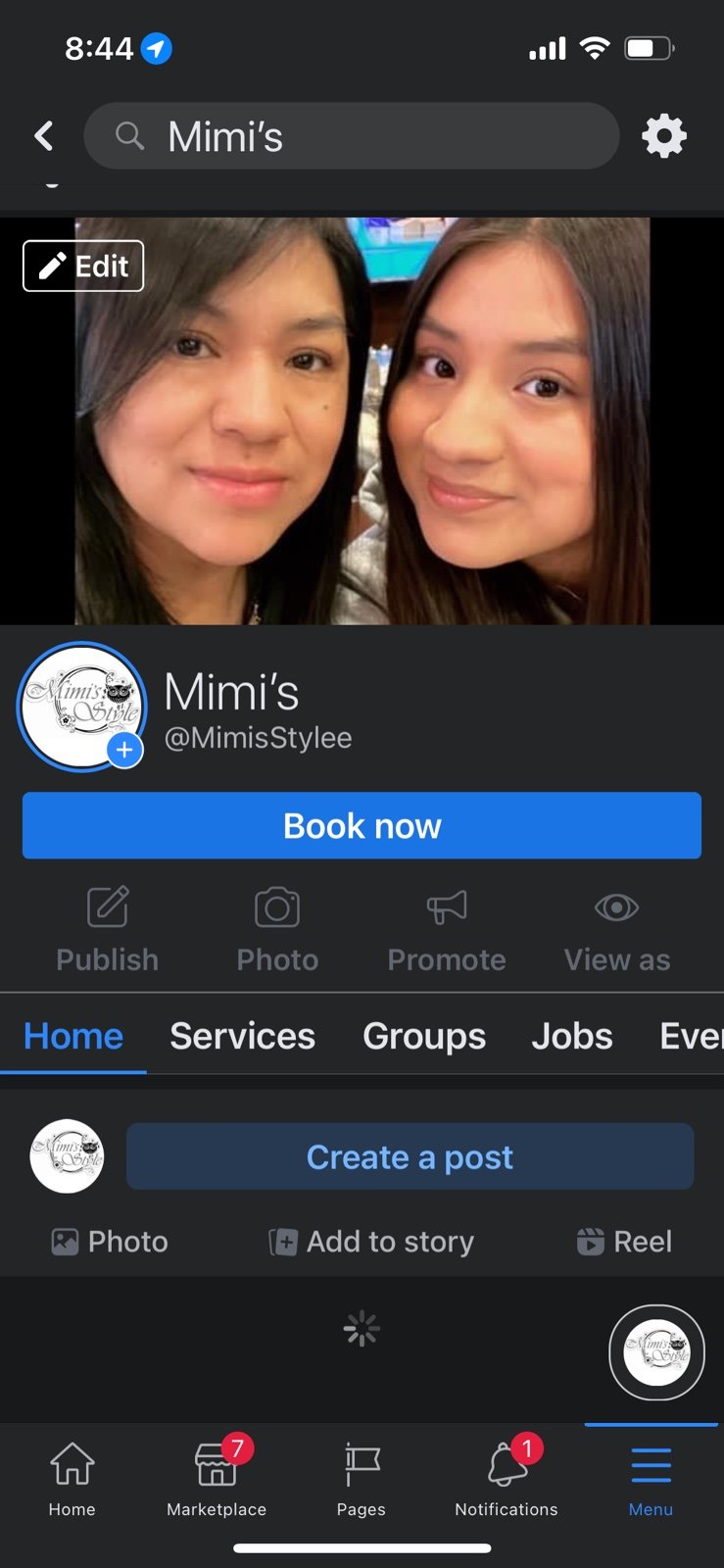
Task: Tap the Book now button
Action: click(x=362, y=825)
